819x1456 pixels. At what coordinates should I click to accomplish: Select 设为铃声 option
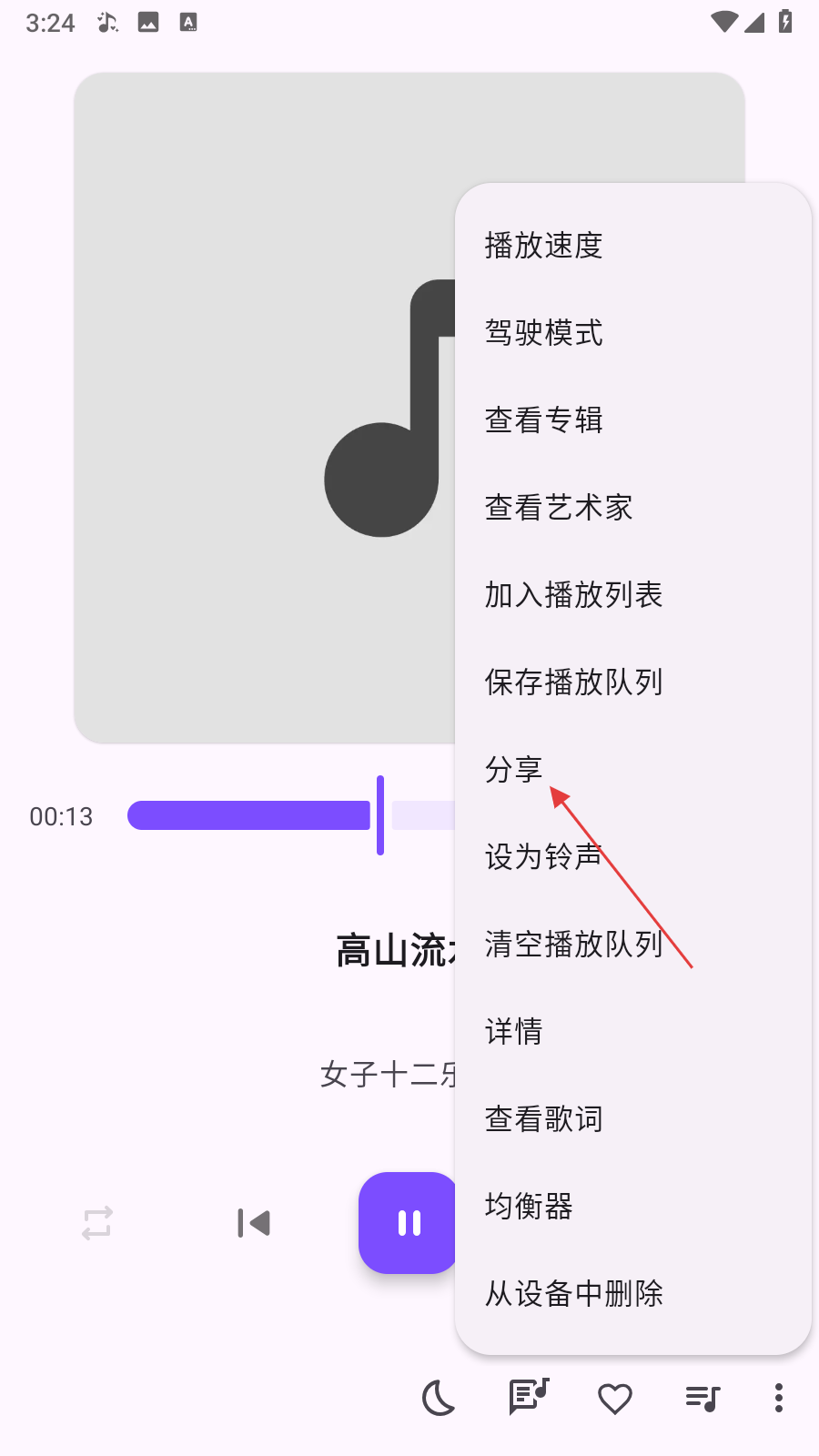632,857
